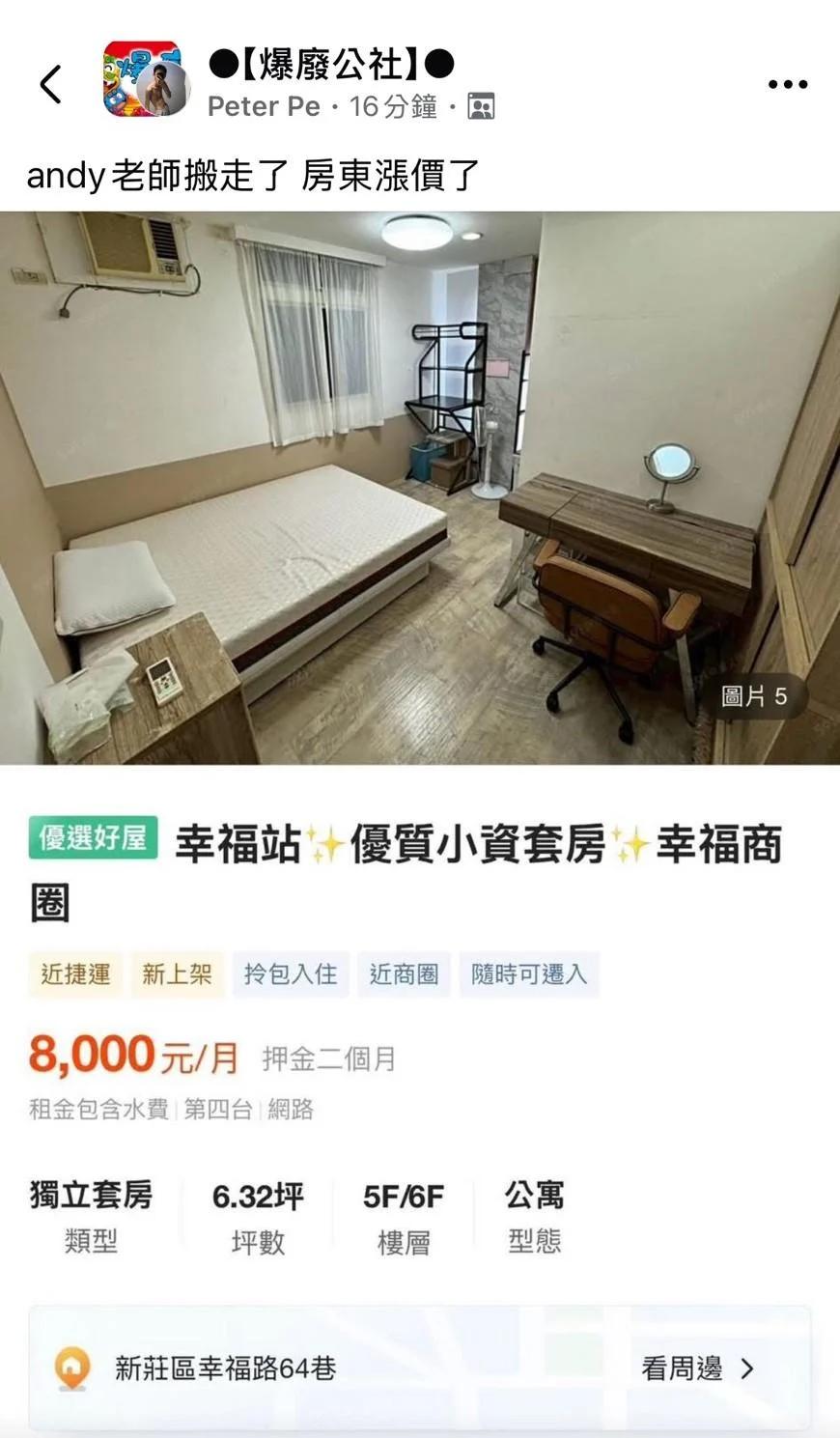
Task: Select the 隨時可遷入 filter tag
Action: point(528,974)
